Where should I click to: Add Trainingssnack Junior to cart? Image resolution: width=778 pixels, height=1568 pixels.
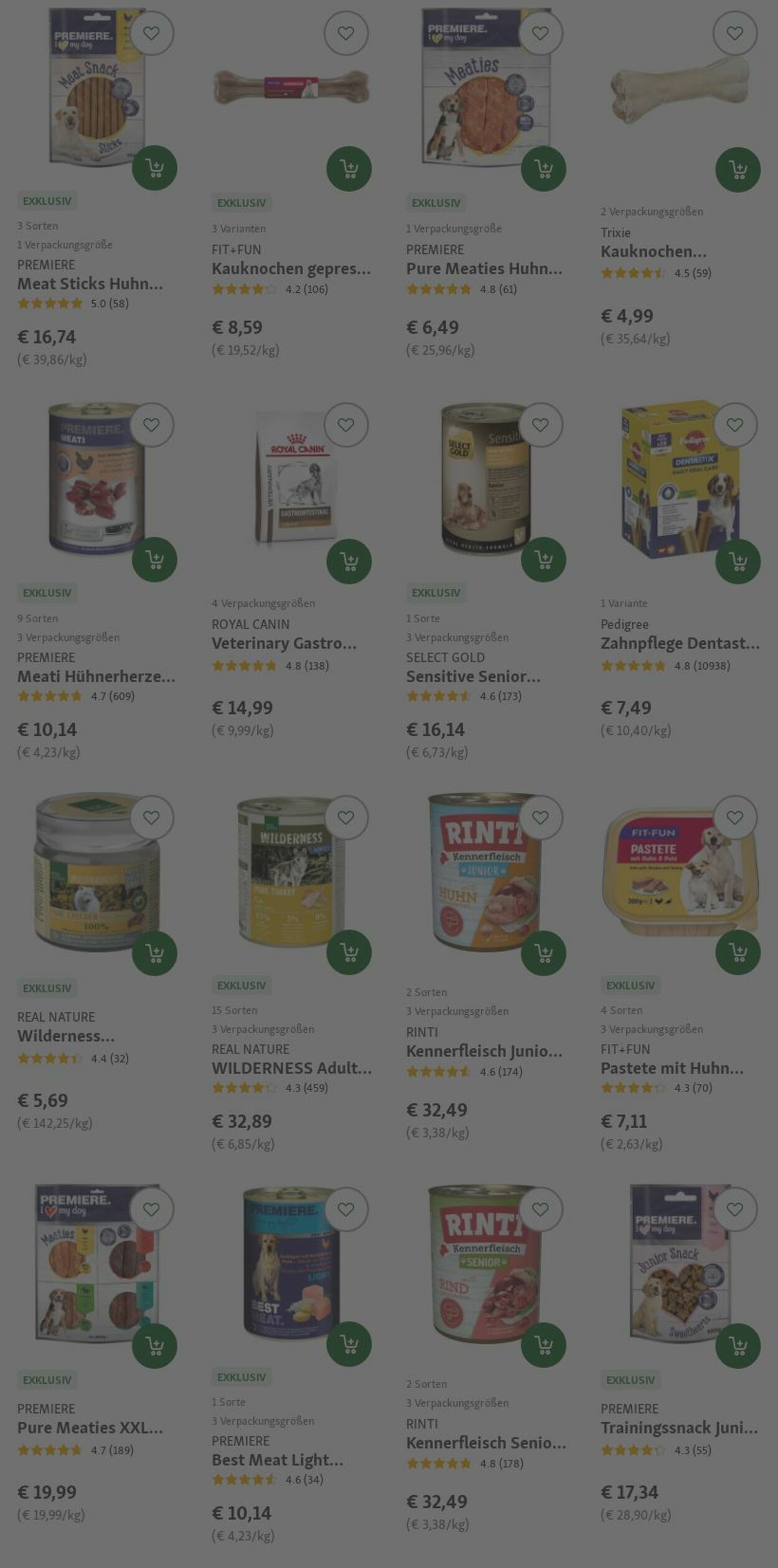[x=738, y=1346]
